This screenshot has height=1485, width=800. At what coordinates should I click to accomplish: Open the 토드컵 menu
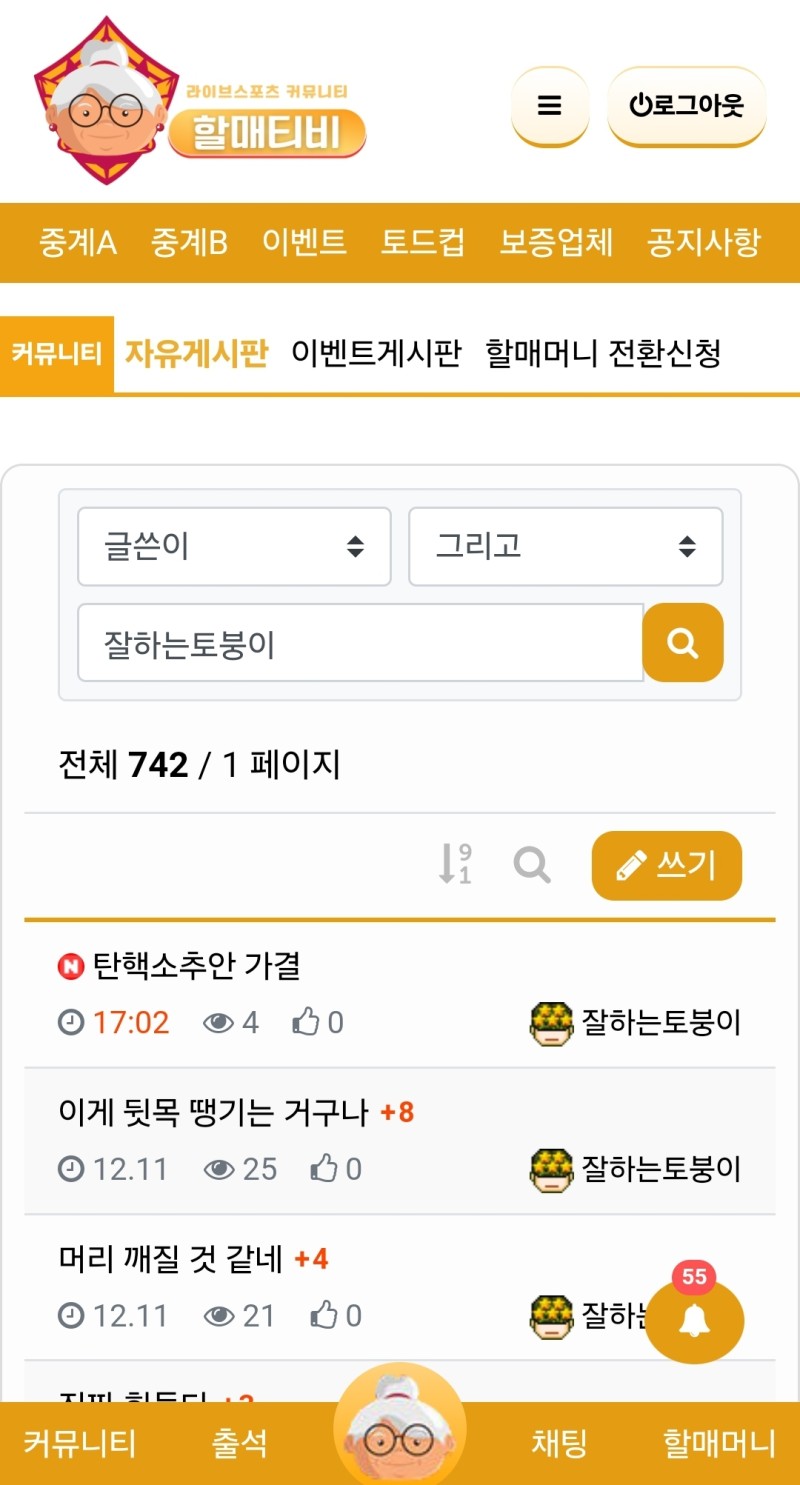[x=423, y=242]
